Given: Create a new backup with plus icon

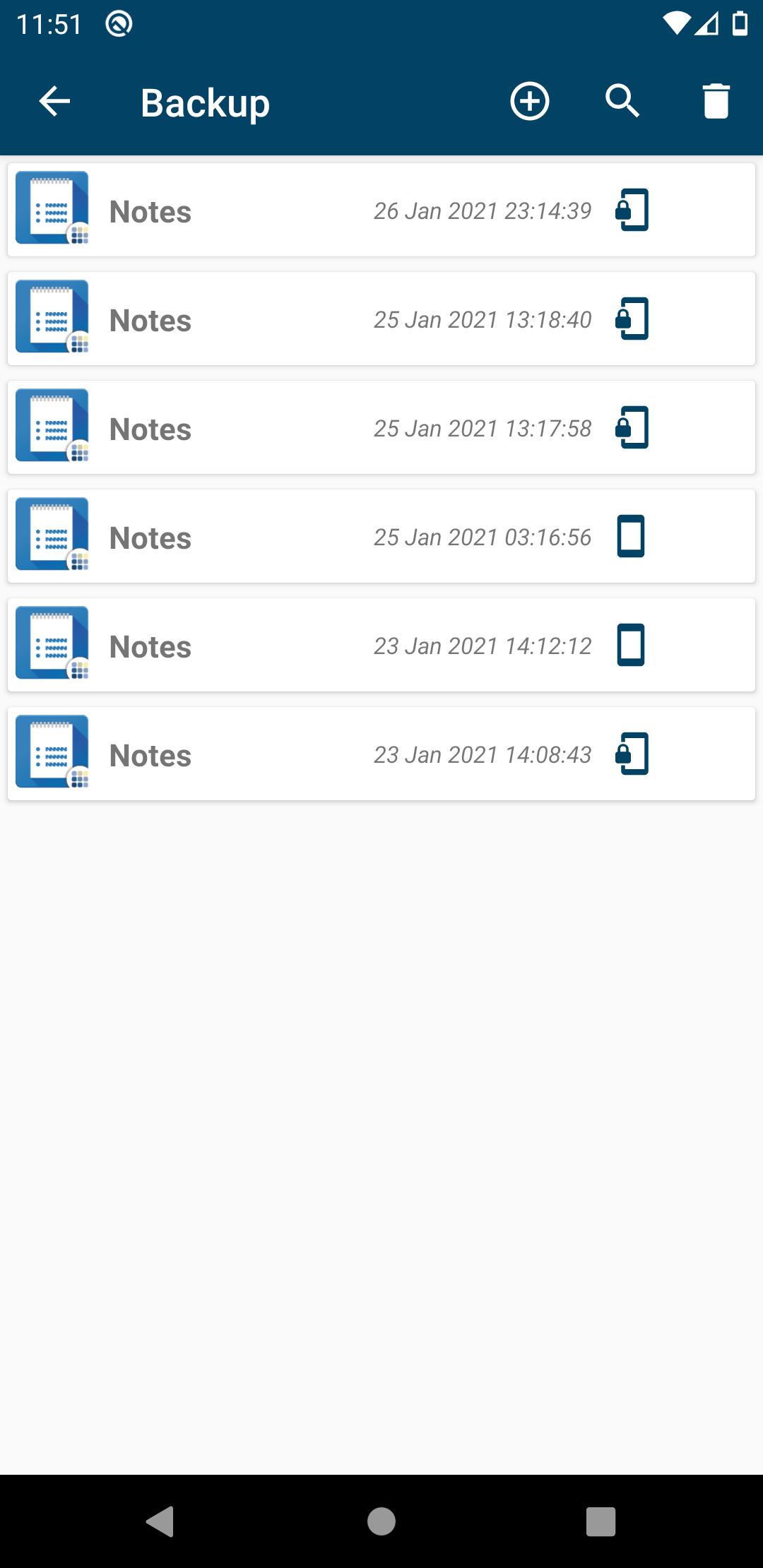Looking at the screenshot, I should (x=529, y=102).
